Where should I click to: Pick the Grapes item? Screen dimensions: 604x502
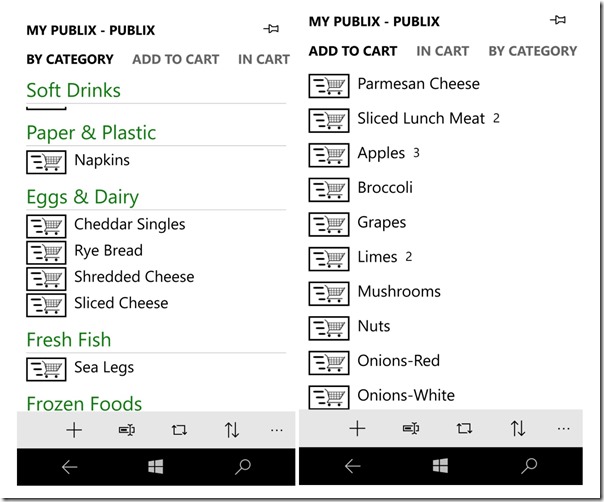382,223
